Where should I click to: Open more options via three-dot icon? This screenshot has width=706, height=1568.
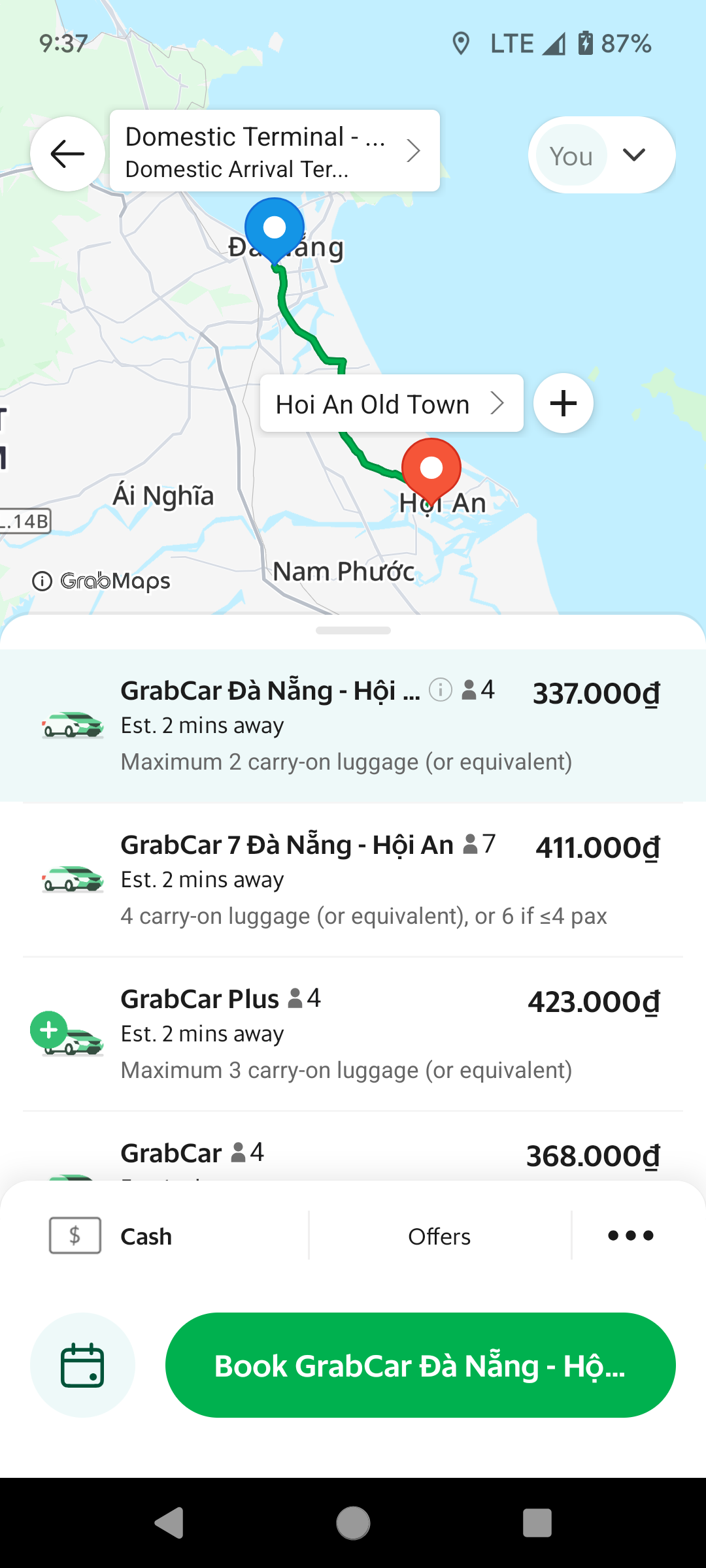pos(630,1235)
